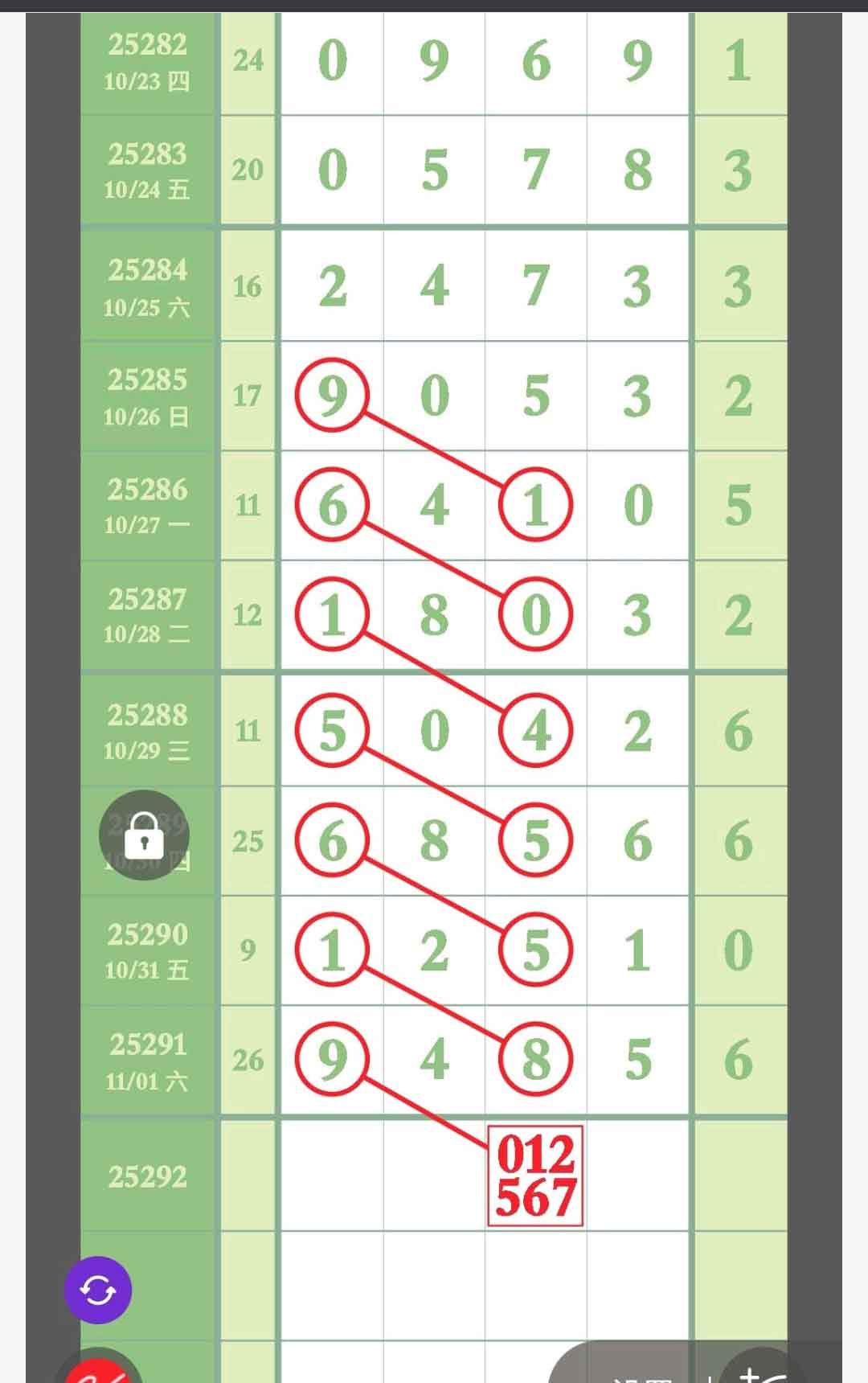Viewport: 868px width, 1383px height.
Task: Tap the lock icon button
Action: pos(144,835)
